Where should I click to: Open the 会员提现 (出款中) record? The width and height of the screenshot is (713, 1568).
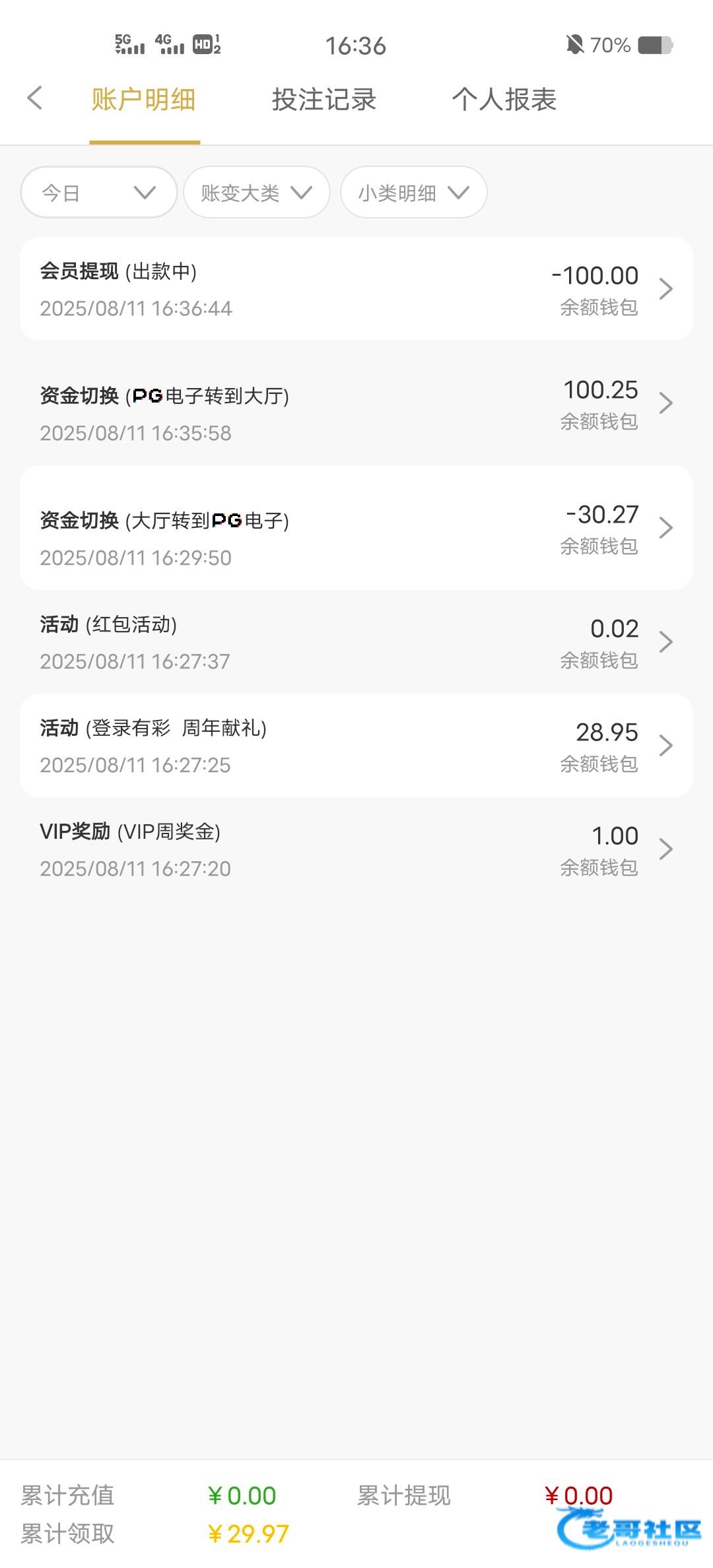[356, 289]
